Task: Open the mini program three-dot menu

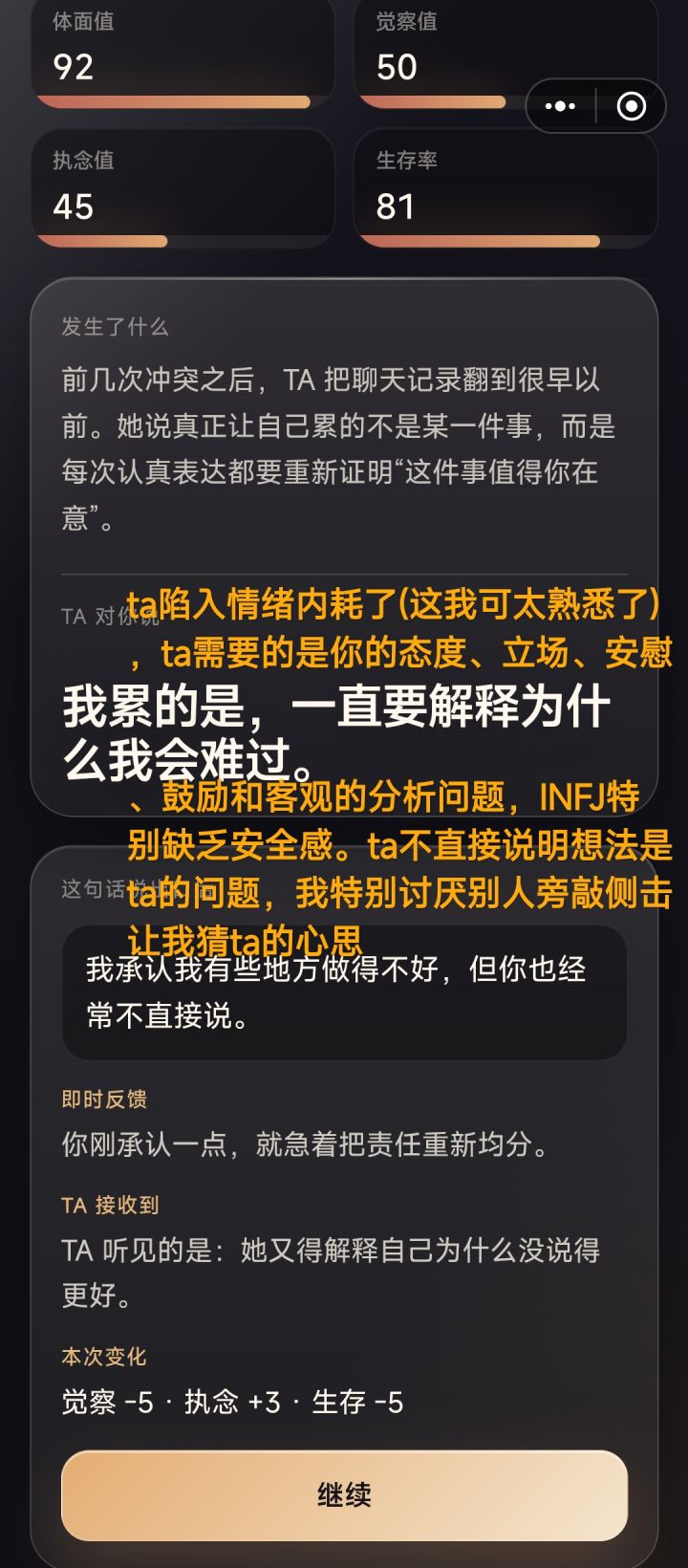Action: [x=560, y=106]
